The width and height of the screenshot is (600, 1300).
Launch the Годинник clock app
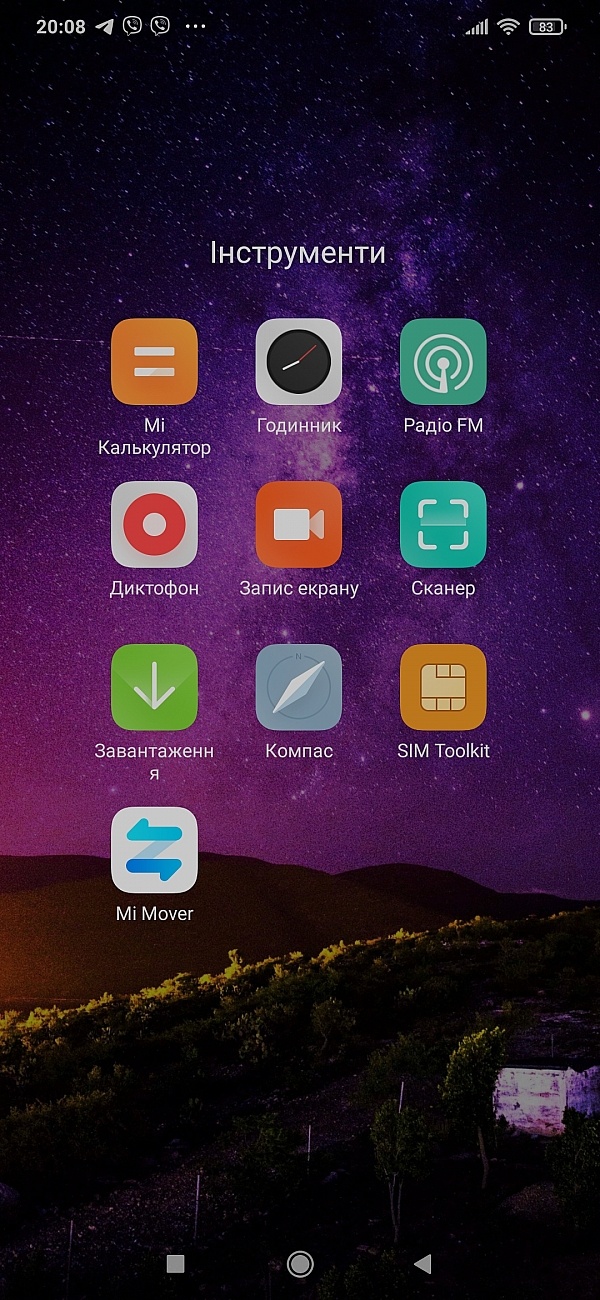pyautogui.click(x=299, y=362)
